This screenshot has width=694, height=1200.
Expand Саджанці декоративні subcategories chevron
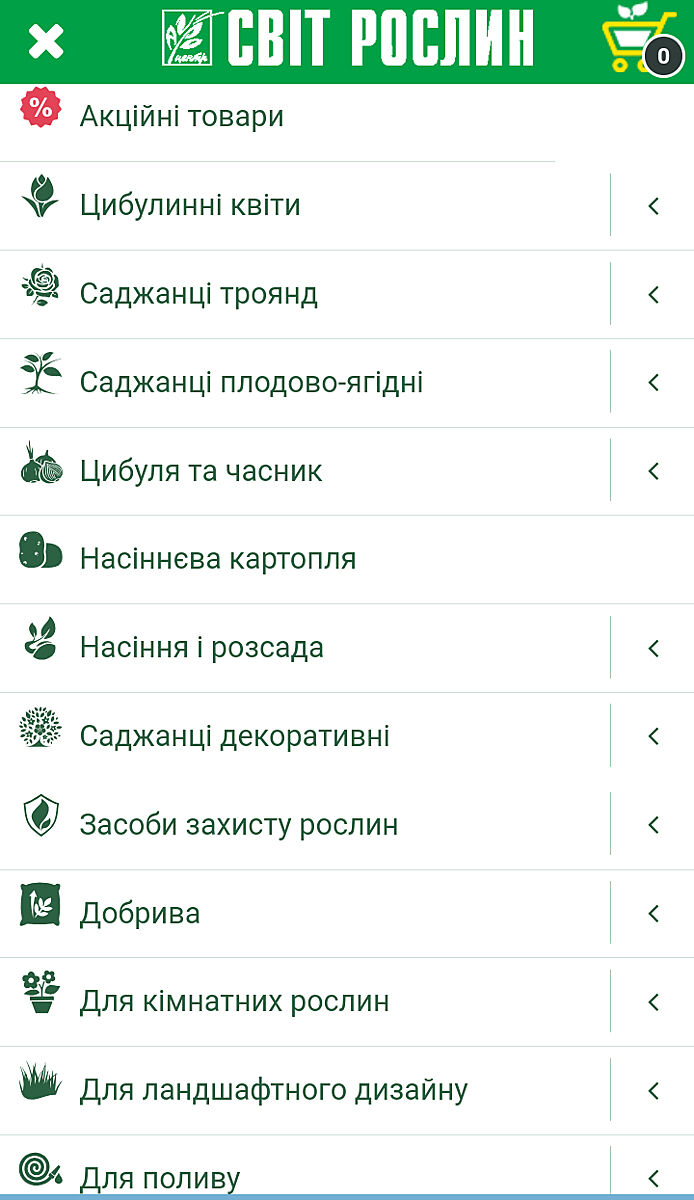coord(653,736)
